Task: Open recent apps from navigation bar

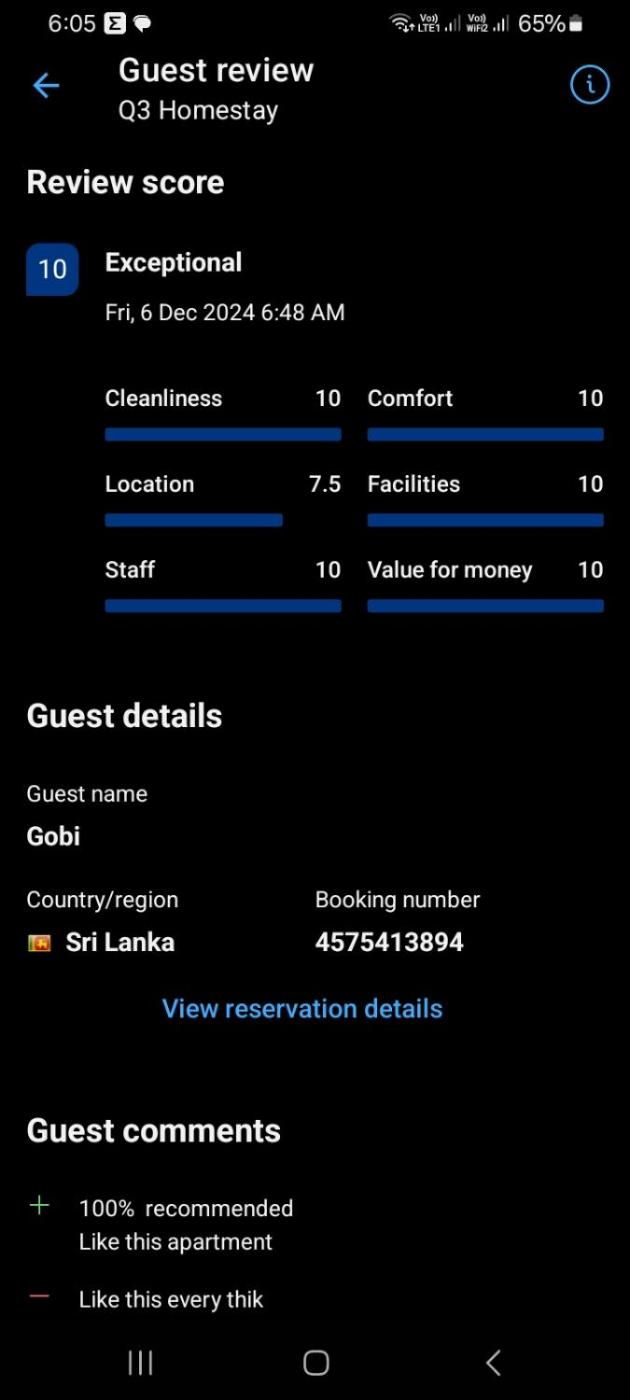Action: point(140,1362)
